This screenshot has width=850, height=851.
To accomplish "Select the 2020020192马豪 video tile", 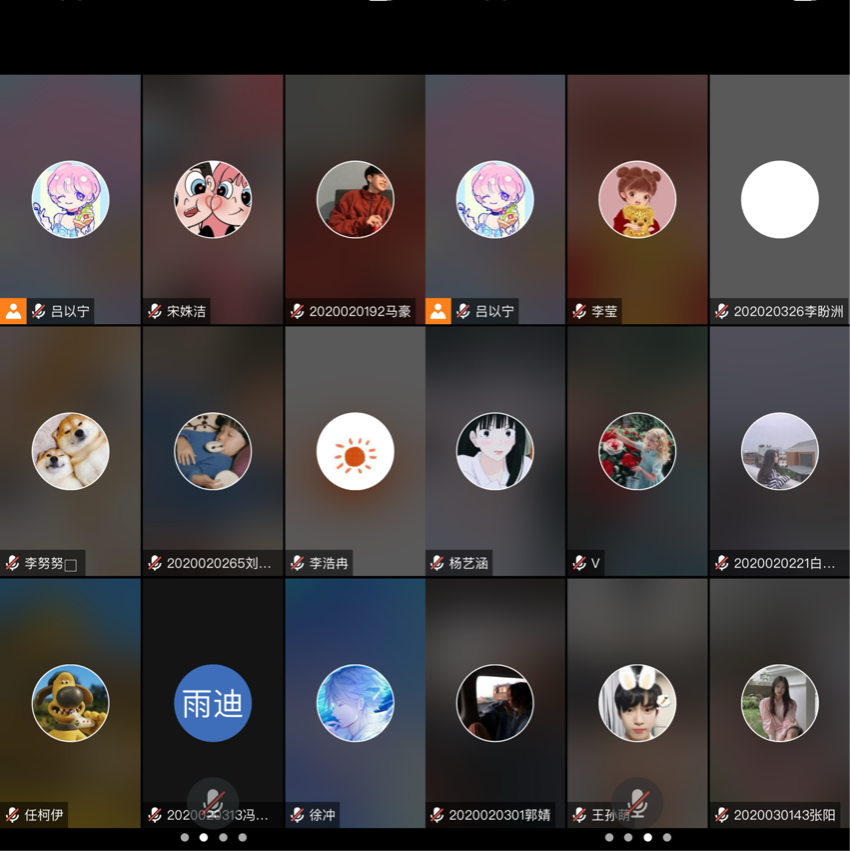I will pyautogui.click(x=355, y=200).
